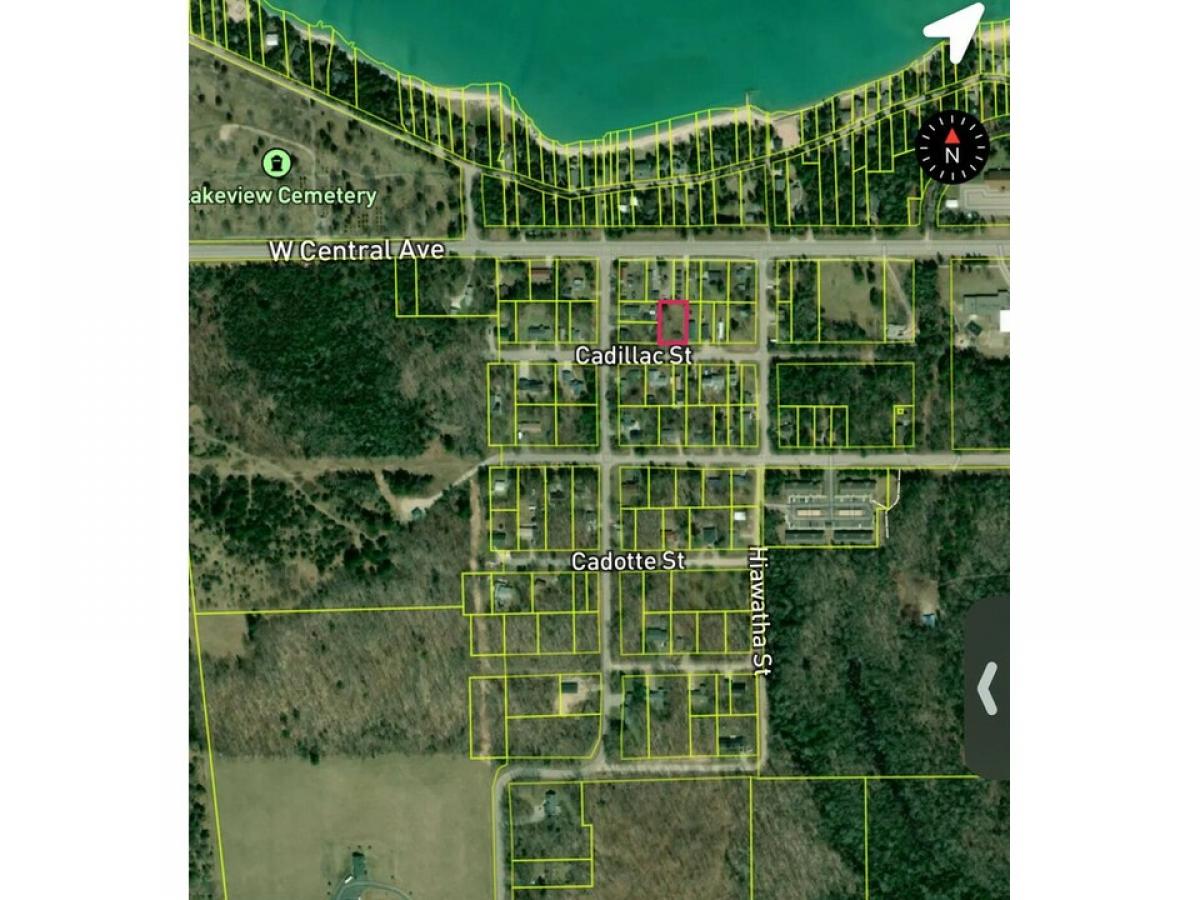Tap the current location arrow
This screenshot has height=900, width=1200.
click(956, 30)
